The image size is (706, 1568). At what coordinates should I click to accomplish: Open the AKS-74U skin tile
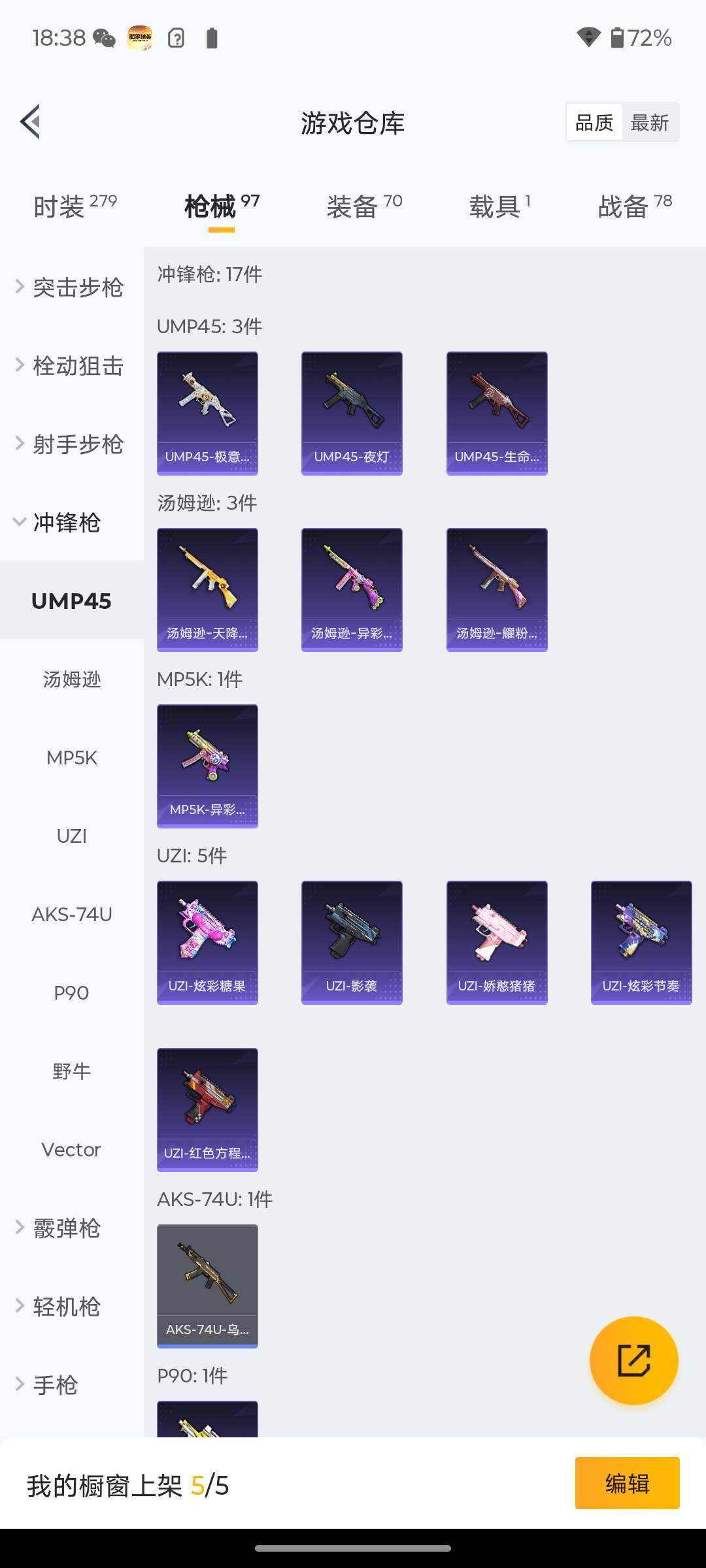coord(207,1286)
